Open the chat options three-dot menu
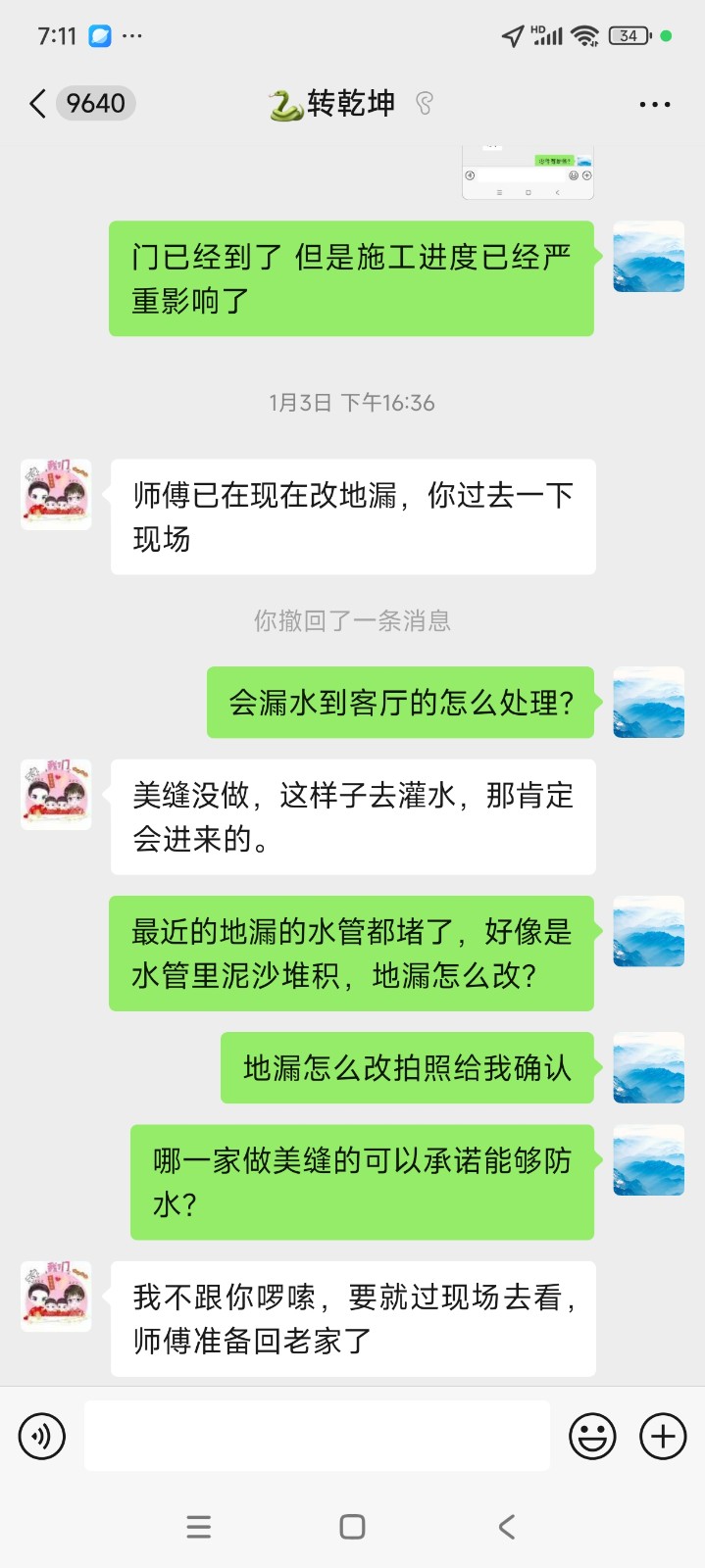This screenshot has height=1568, width=705. coord(654,104)
